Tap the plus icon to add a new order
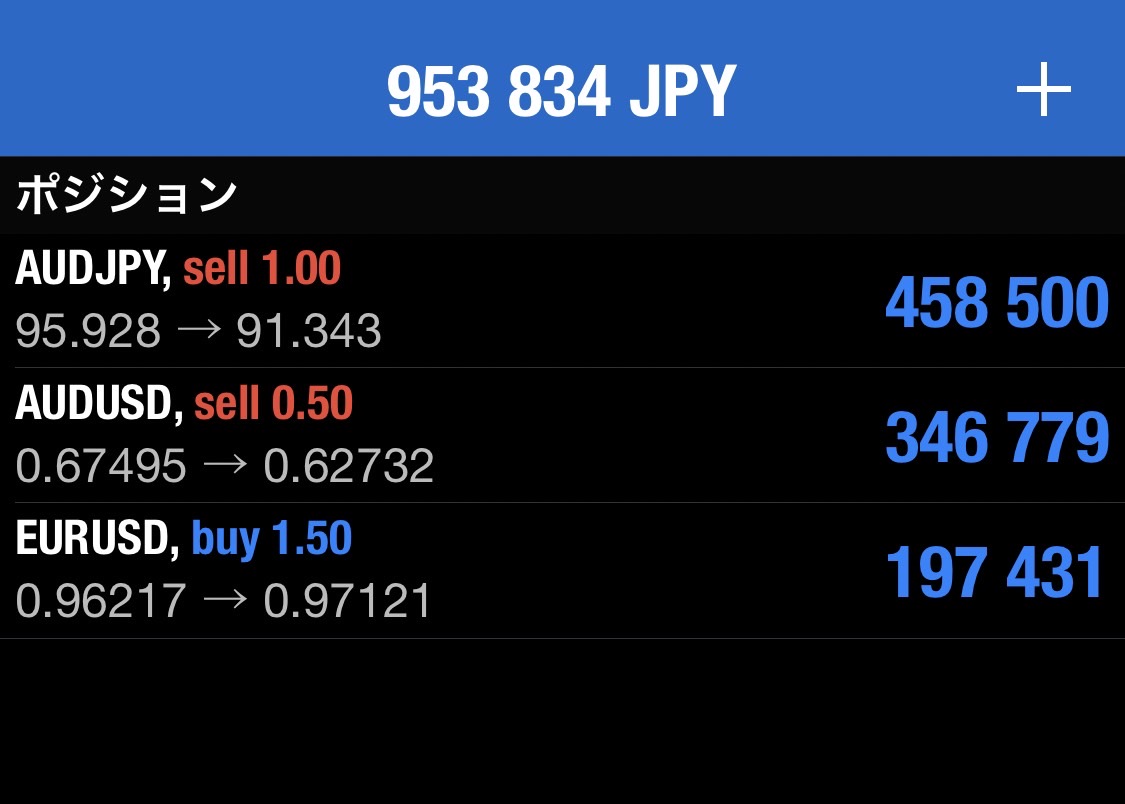This screenshot has height=804, width=1125. pyautogui.click(x=1043, y=91)
